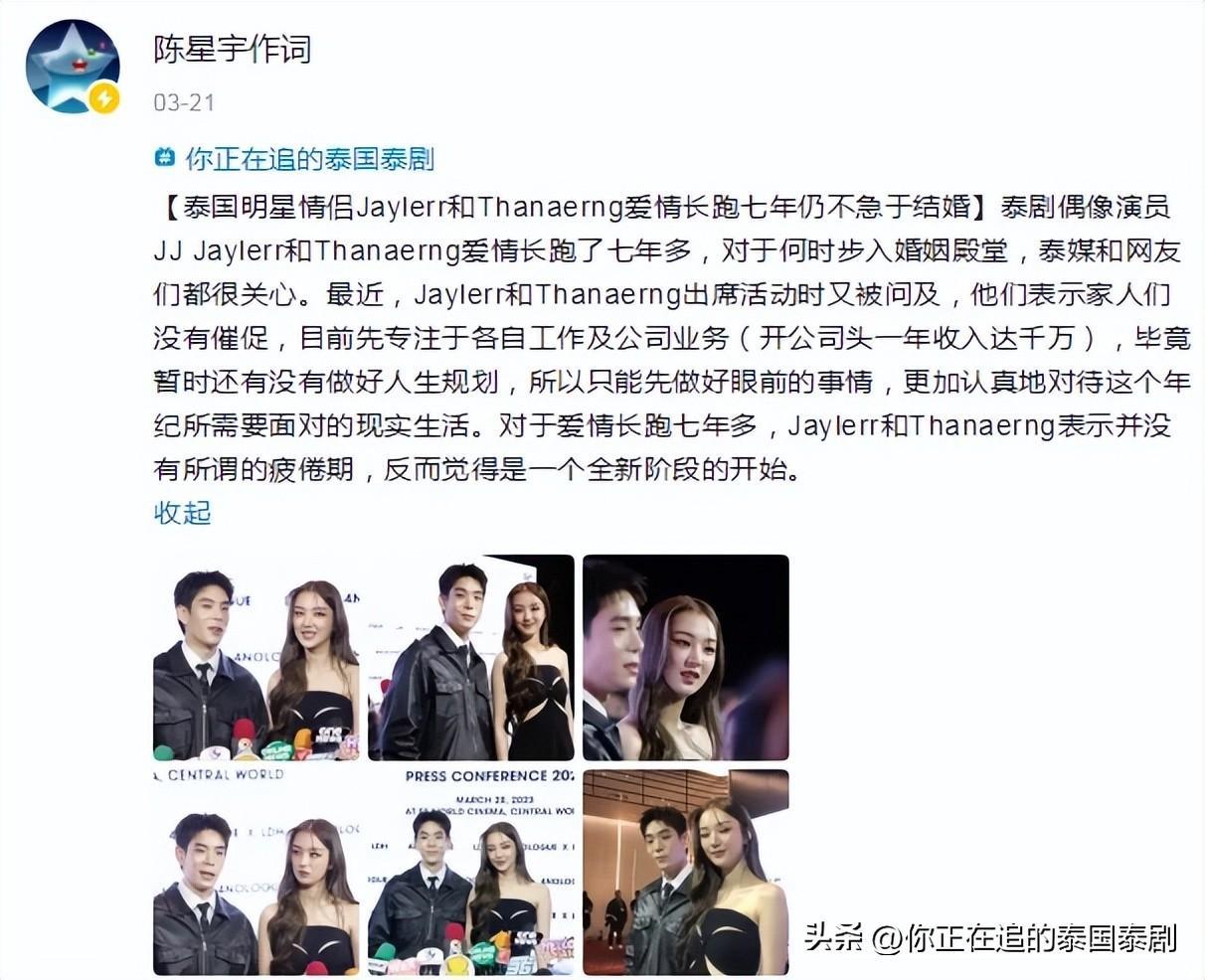
Task: Enlarge the photo of the couple in hallway
Action: pyautogui.click(x=685, y=872)
